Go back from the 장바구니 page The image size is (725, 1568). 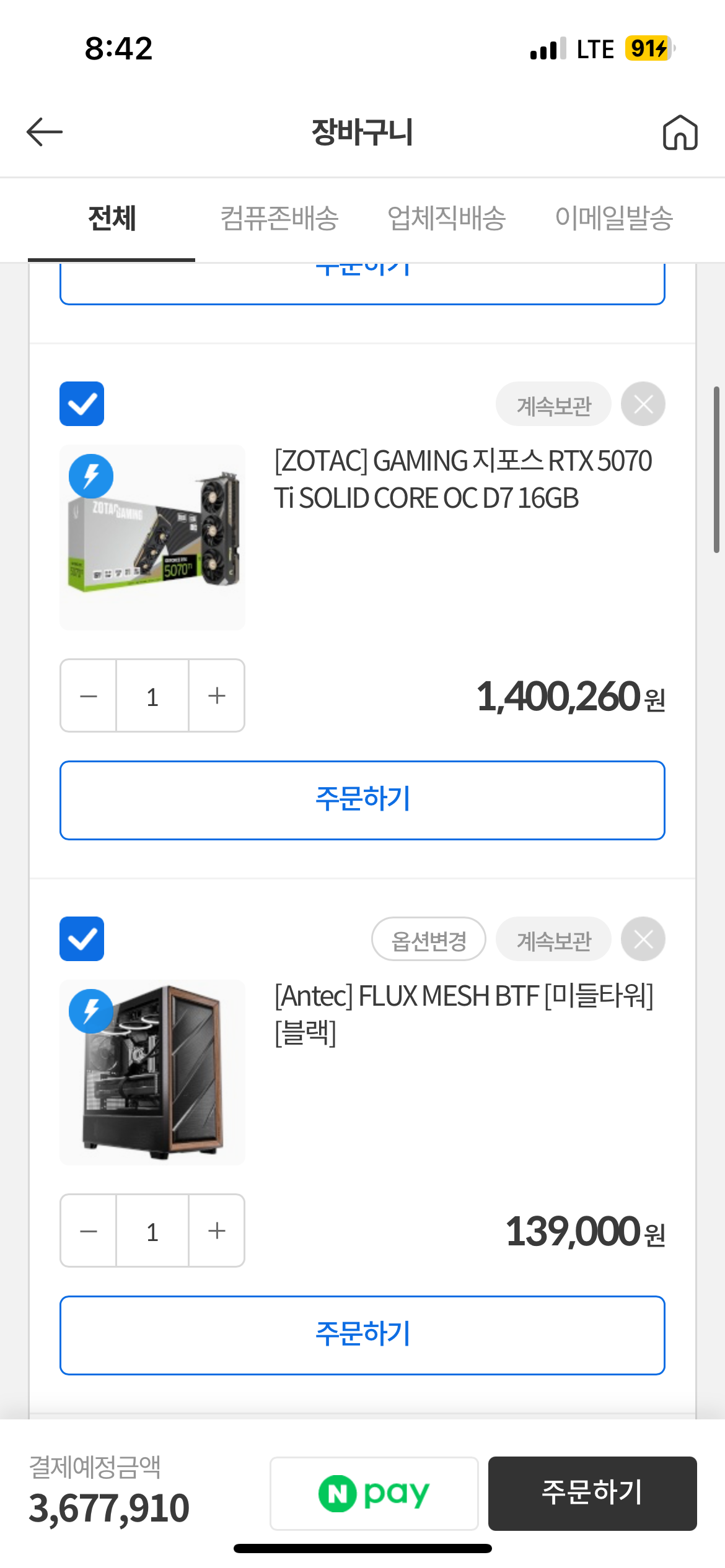45,132
